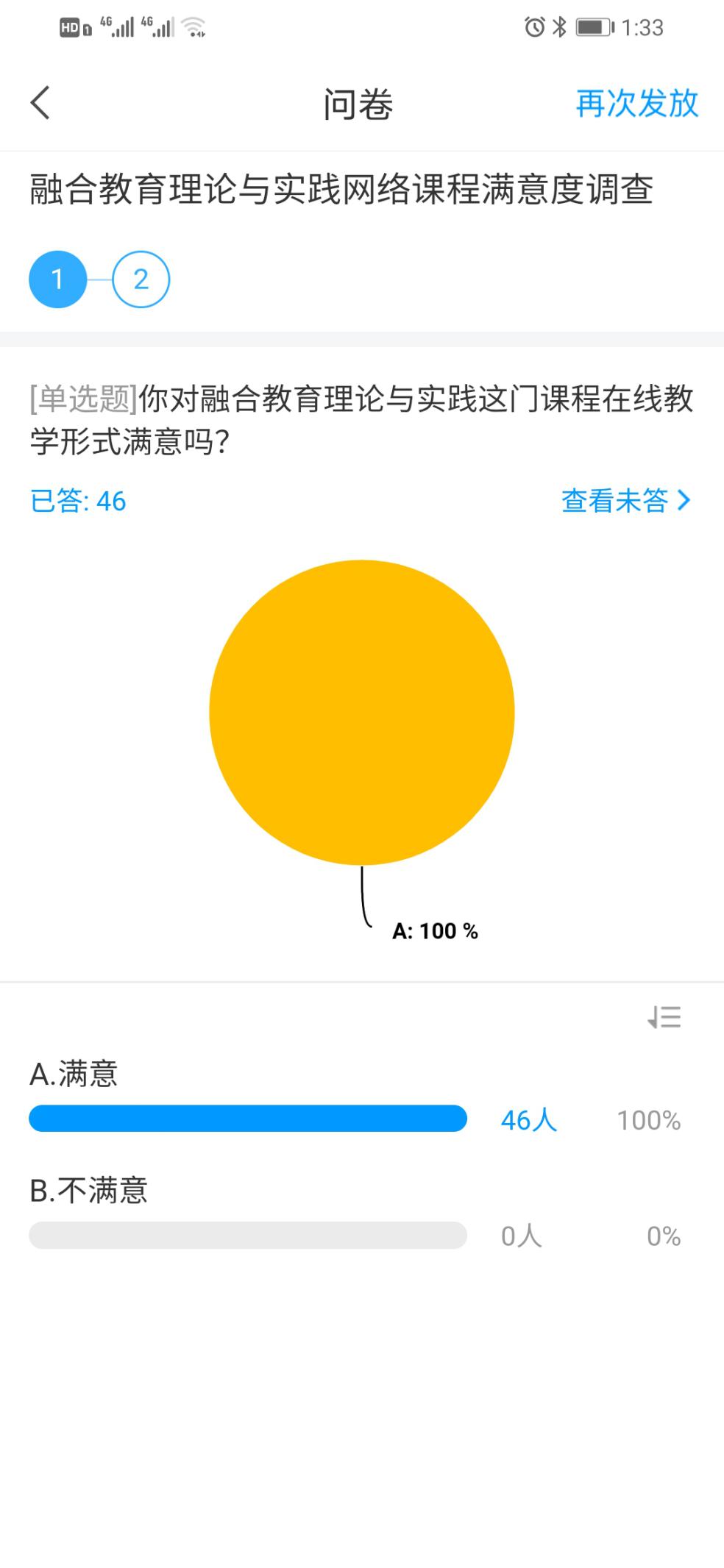Tap the blue 满意 progress bar
Image resolution: width=724 pixels, height=1568 pixels.
tap(247, 1119)
